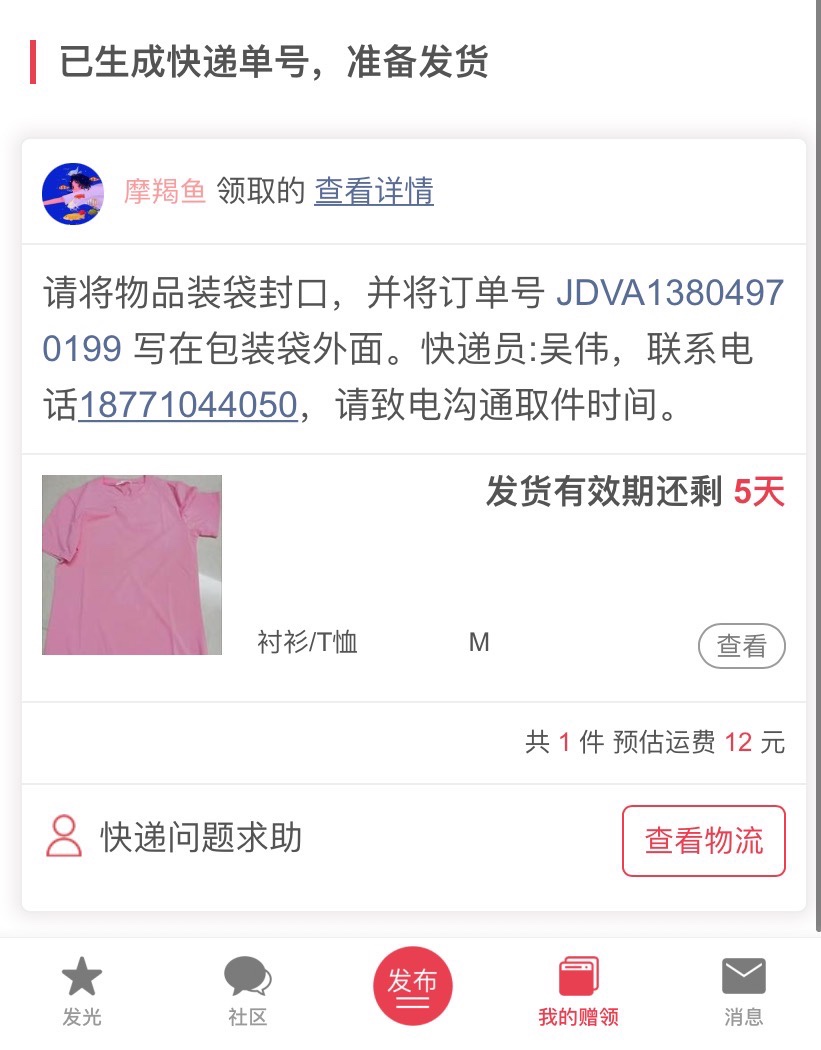Screen dimensions: 821x1050
Task: Open the 查看详情 link
Action: [374, 191]
